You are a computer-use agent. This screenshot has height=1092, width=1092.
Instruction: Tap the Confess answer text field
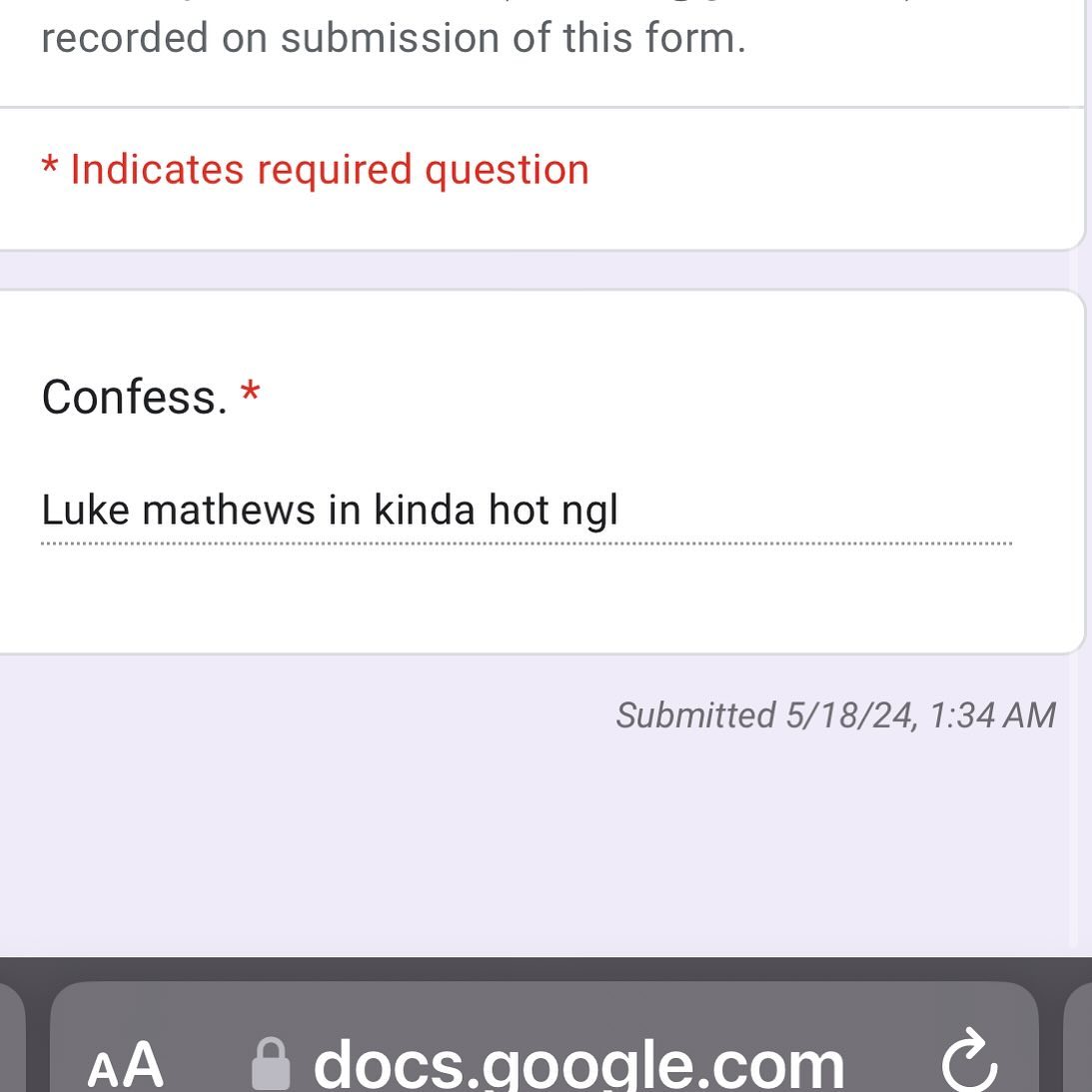(526, 511)
